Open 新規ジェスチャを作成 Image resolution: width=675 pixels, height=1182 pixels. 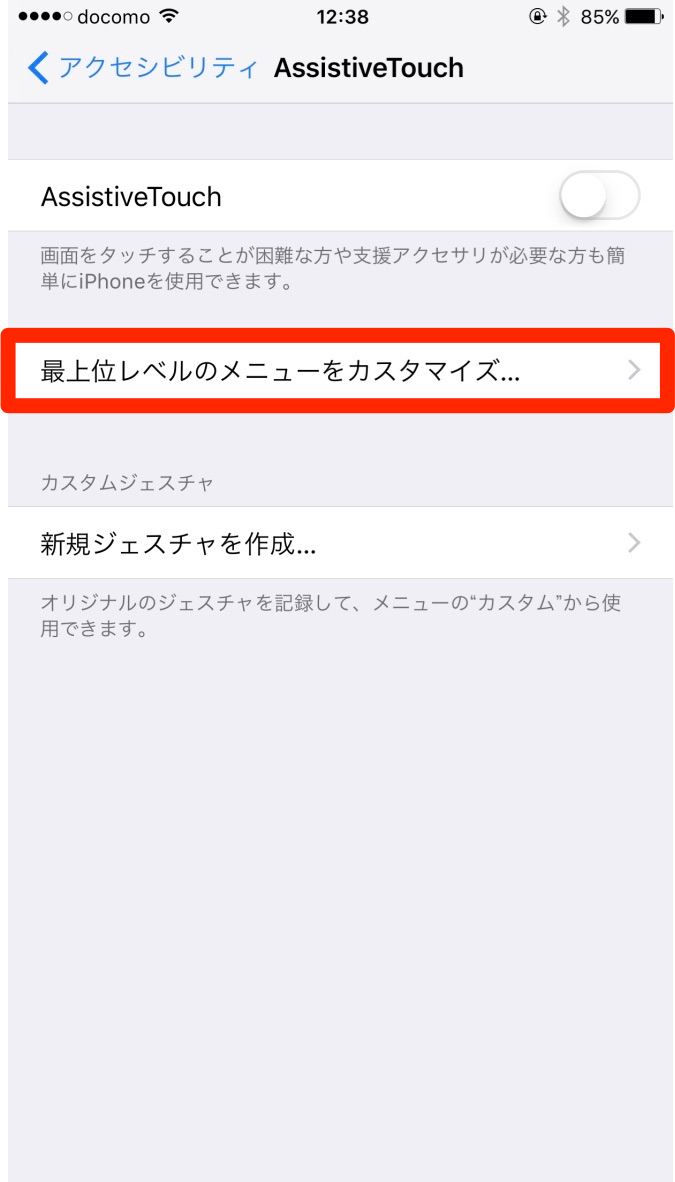tap(338, 543)
